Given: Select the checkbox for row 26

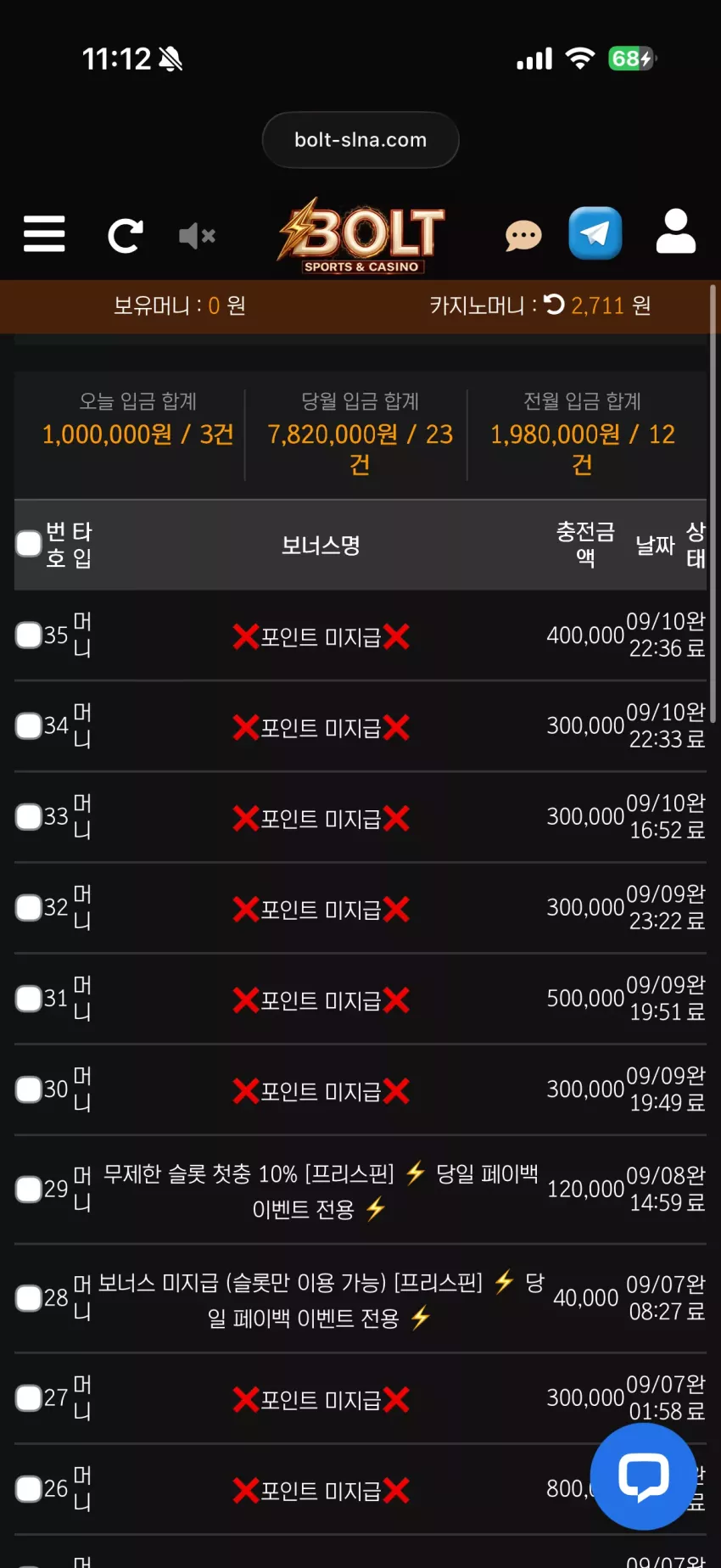Looking at the screenshot, I should [29, 1488].
